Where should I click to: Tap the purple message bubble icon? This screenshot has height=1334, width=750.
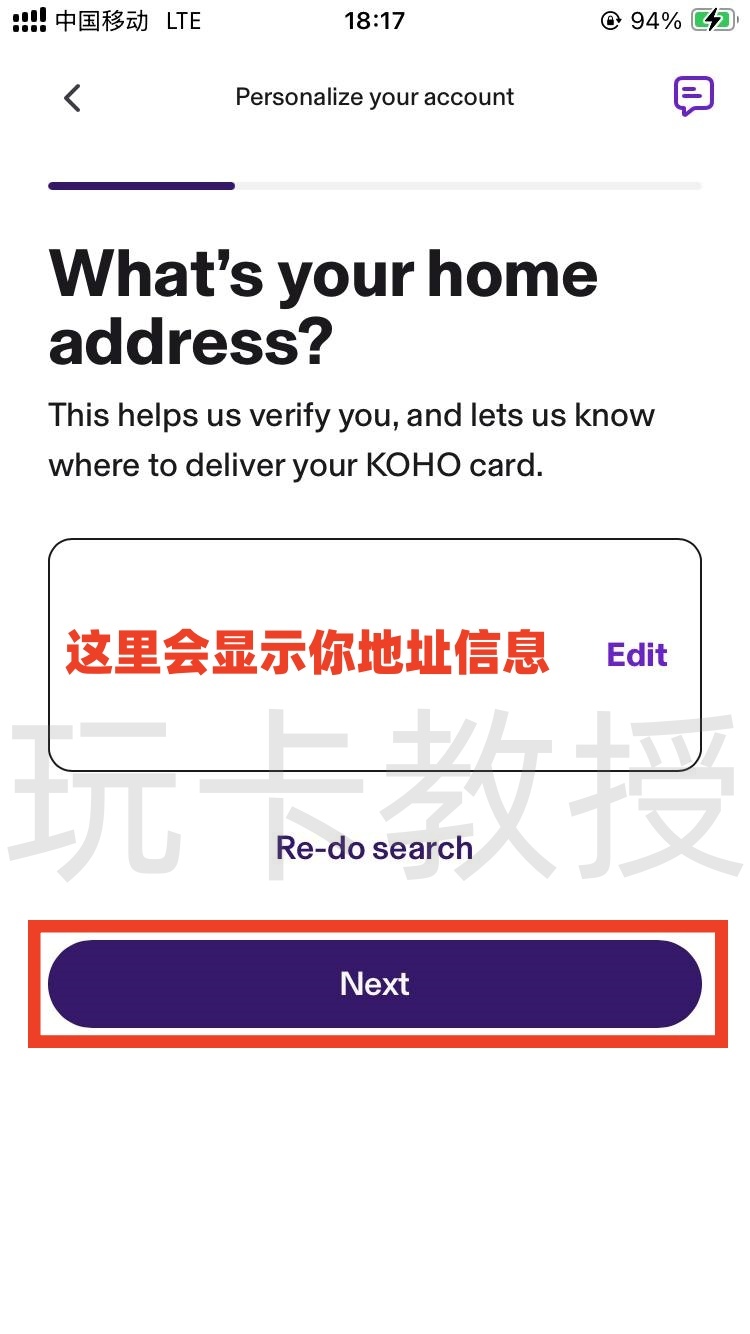693,96
